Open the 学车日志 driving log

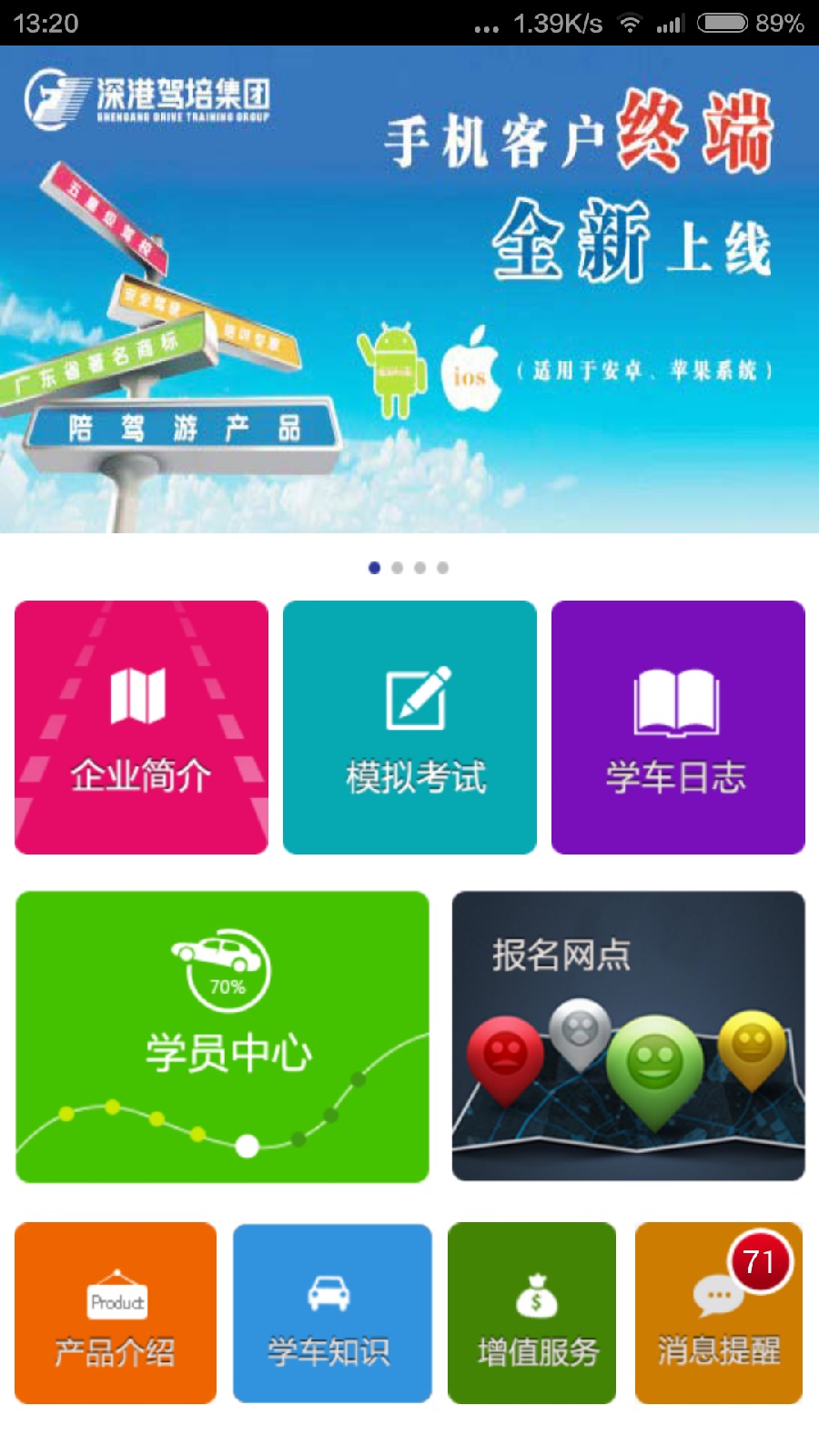678,727
